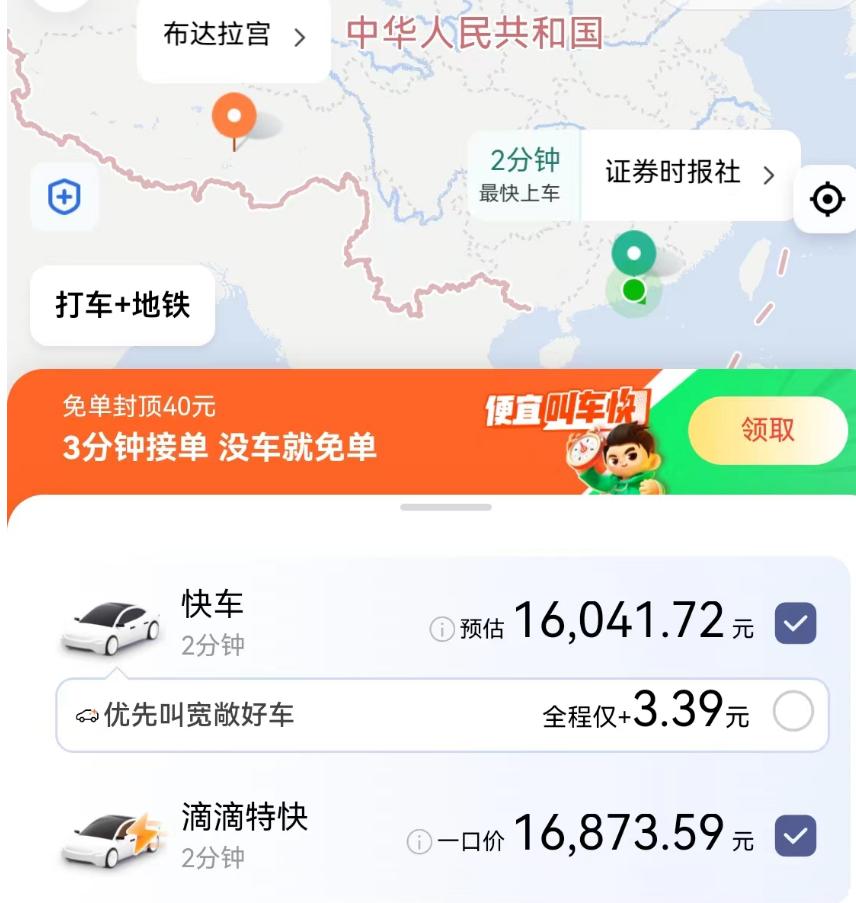Tap the orange pickup pin on the map

coord(233,115)
